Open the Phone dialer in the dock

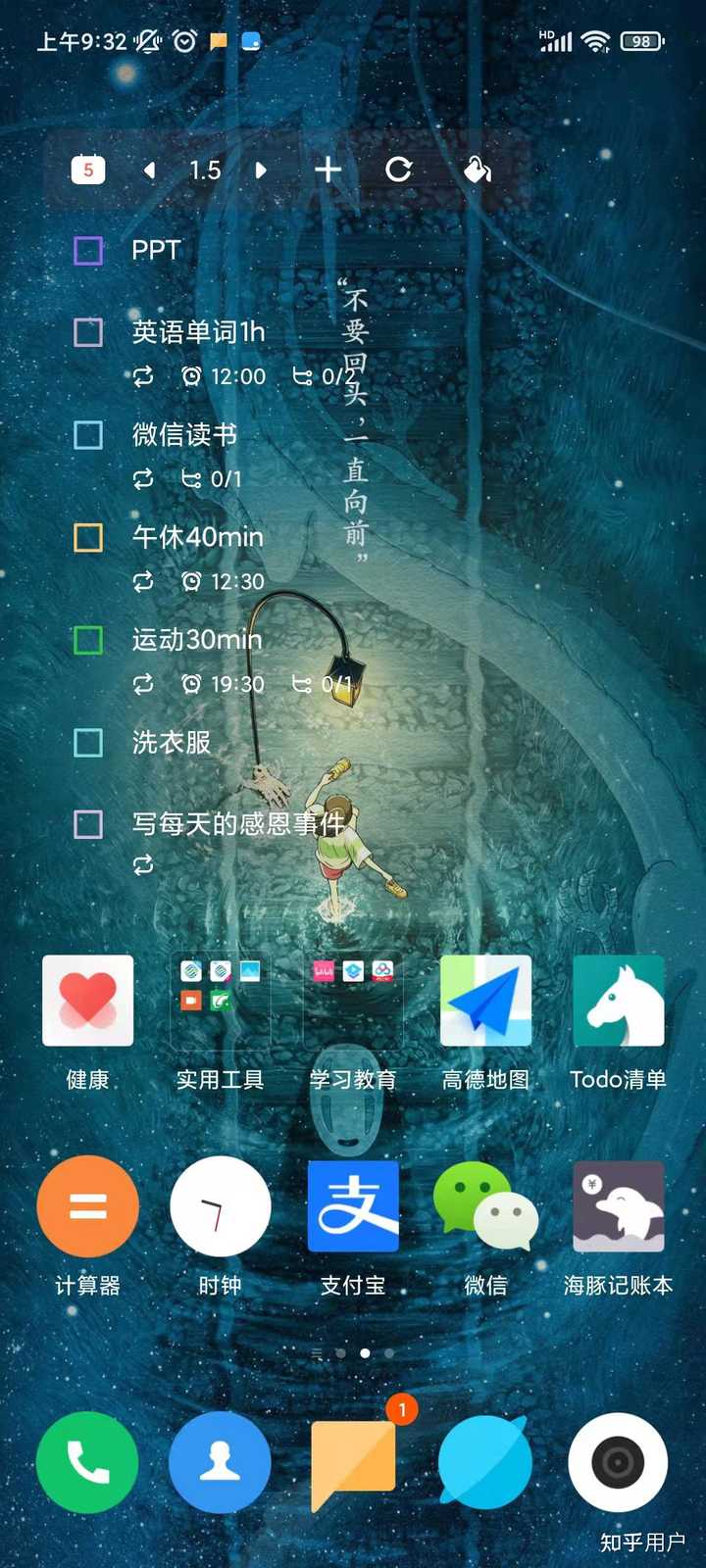coord(87,1462)
